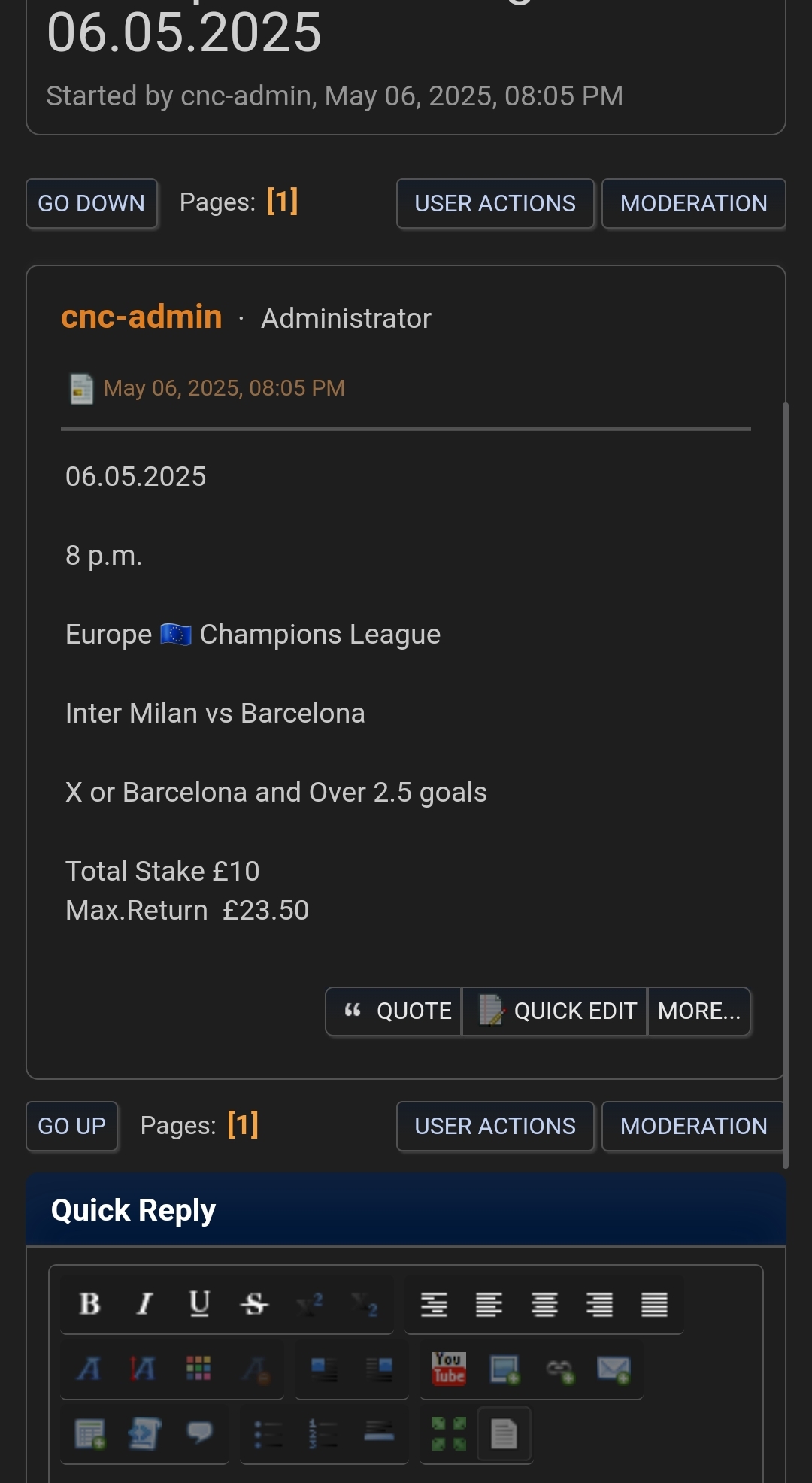Quick edit the post
This screenshot has height=1483, width=812.
(x=555, y=1011)
